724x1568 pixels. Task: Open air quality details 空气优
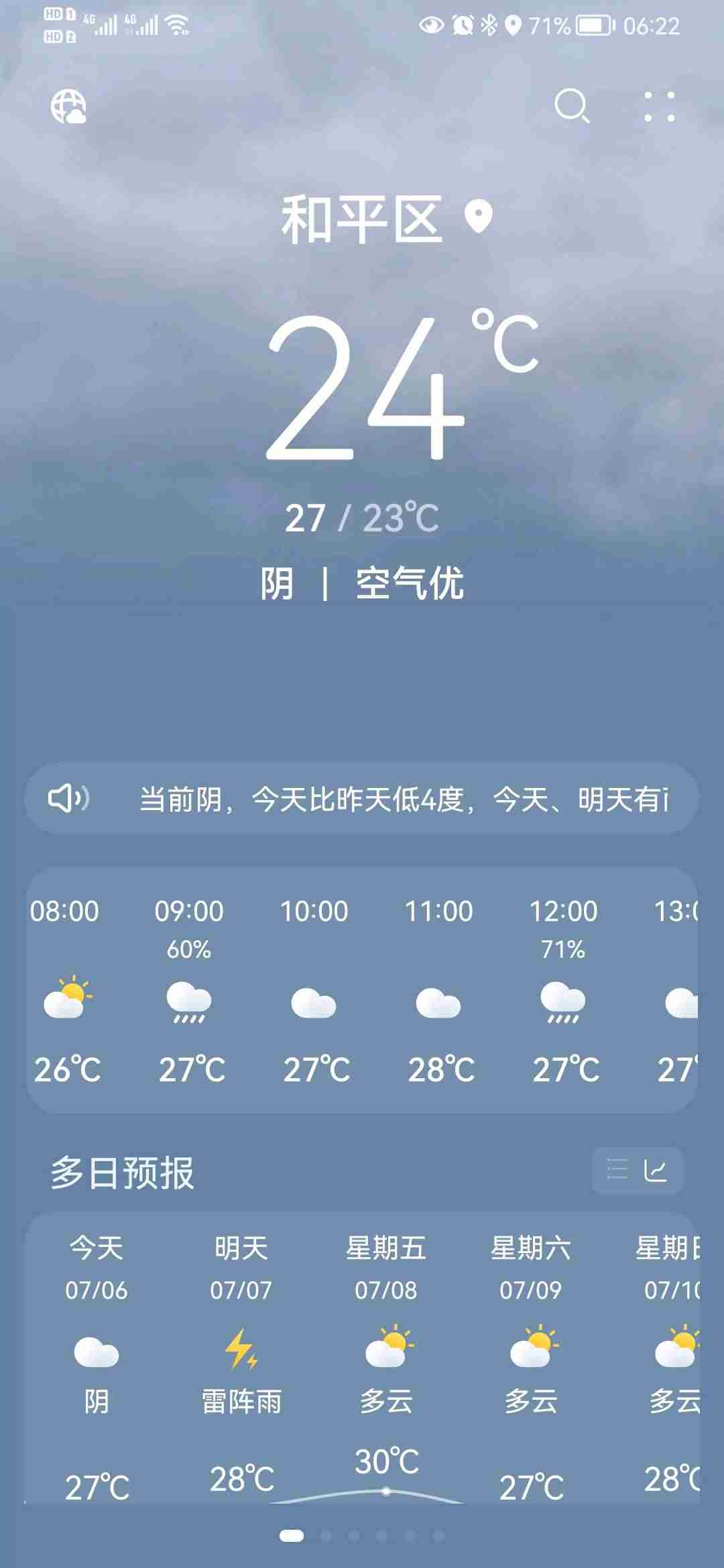pos(409,583)
